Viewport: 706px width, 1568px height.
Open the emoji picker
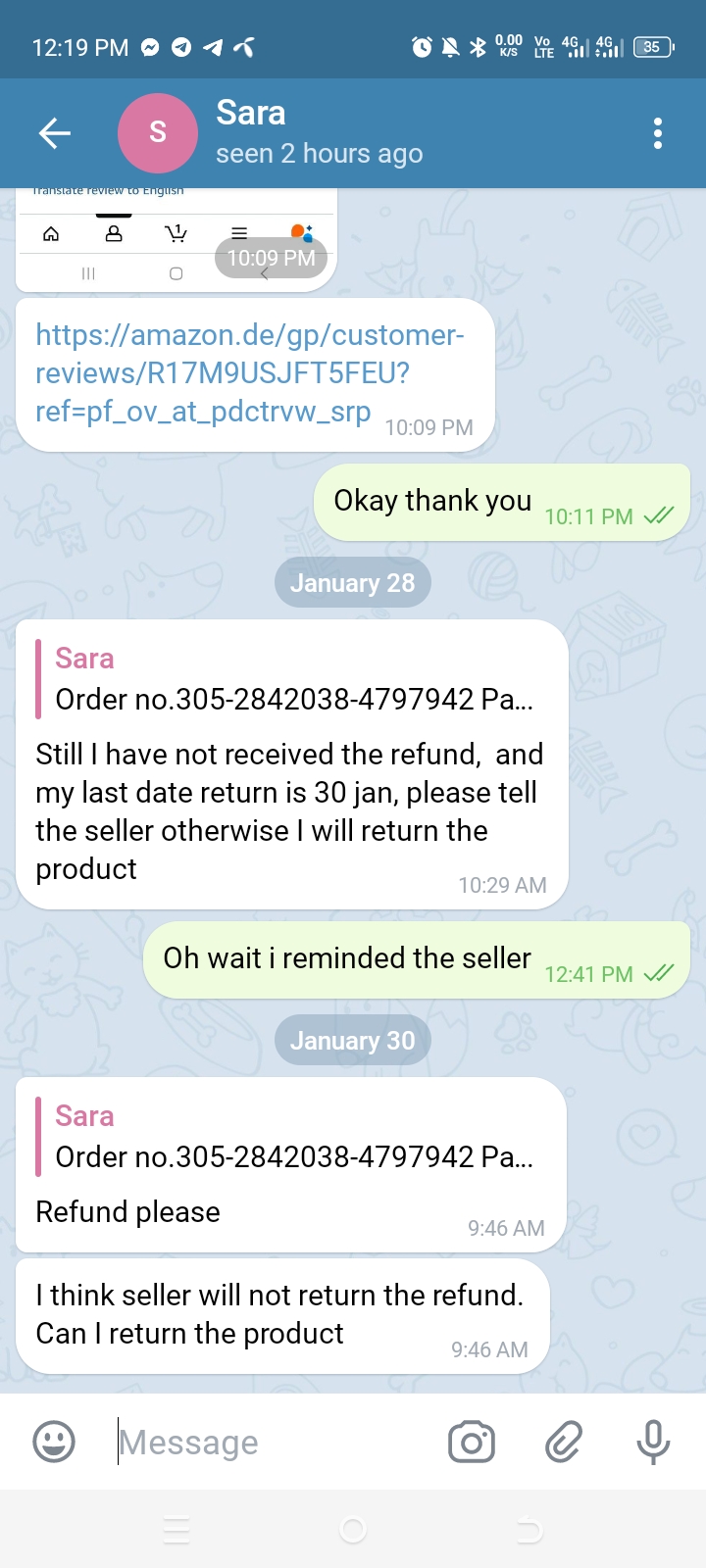coord(54,1443)
